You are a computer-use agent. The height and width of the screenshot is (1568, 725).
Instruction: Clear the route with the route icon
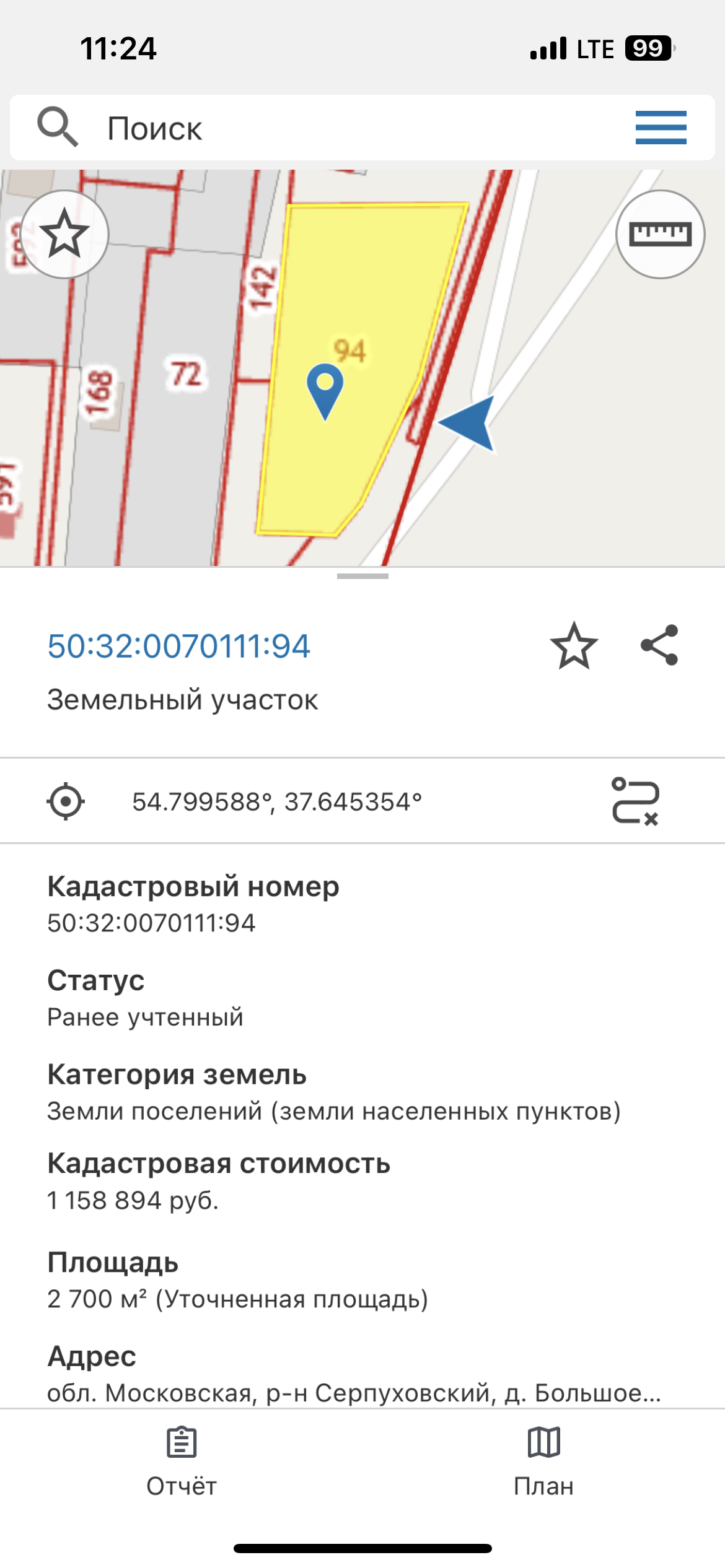pos(635,801)
